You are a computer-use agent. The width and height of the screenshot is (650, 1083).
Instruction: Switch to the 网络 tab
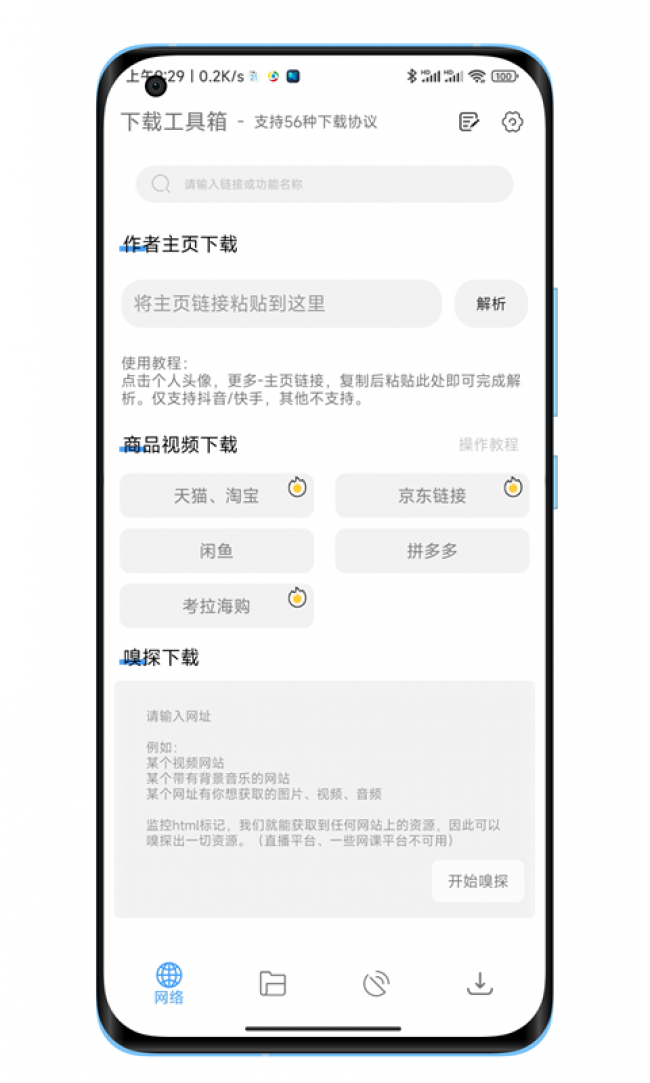(169, 983)
